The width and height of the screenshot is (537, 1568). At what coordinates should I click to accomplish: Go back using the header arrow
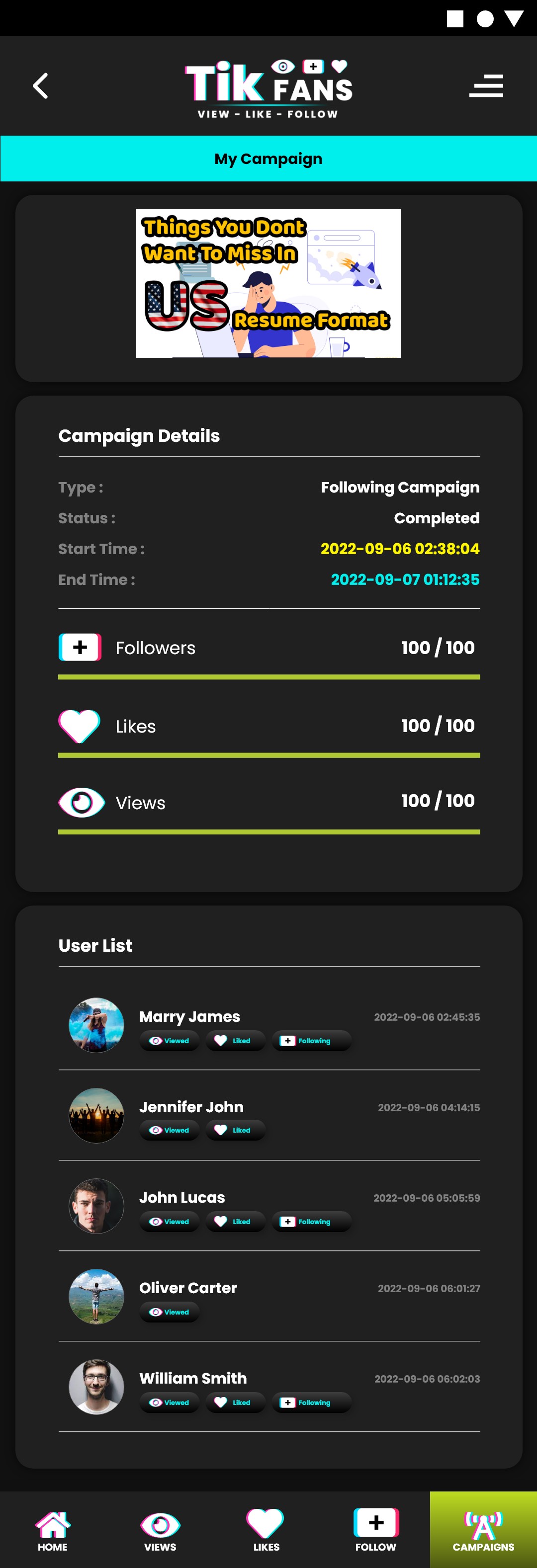tap(40, 86)
